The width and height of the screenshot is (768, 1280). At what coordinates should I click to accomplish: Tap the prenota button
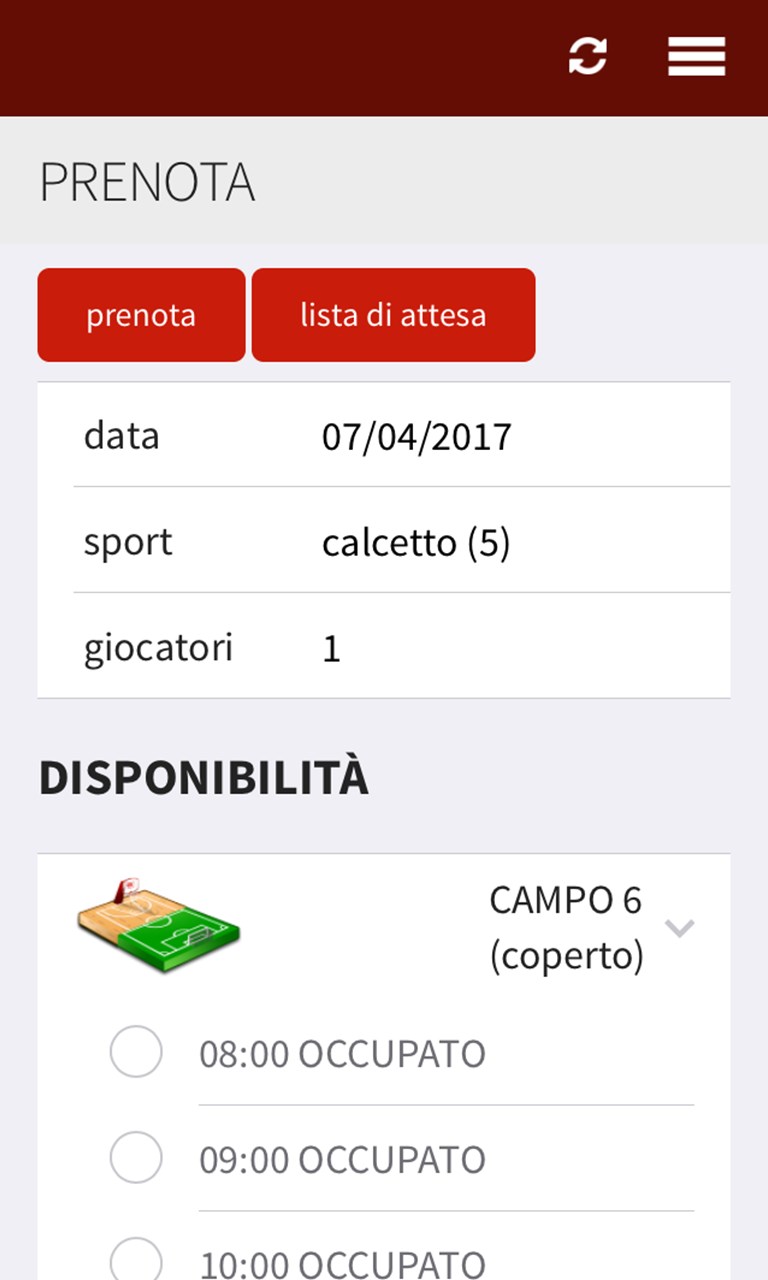[141, 315]
